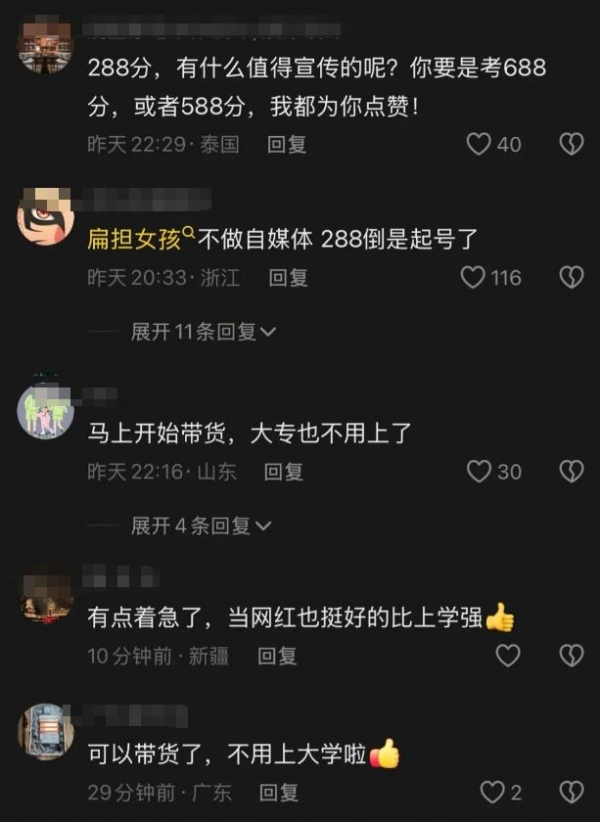Reply to the 扁担女孩 comment
This screenshot has height=822, width=600.
288,277
